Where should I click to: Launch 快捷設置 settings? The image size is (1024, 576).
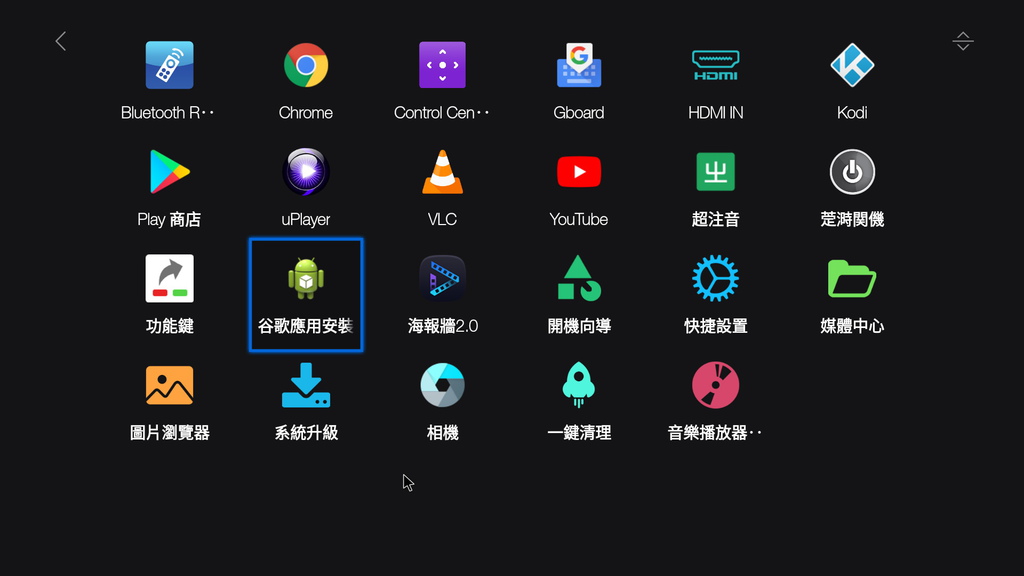[x=715, y=279]
